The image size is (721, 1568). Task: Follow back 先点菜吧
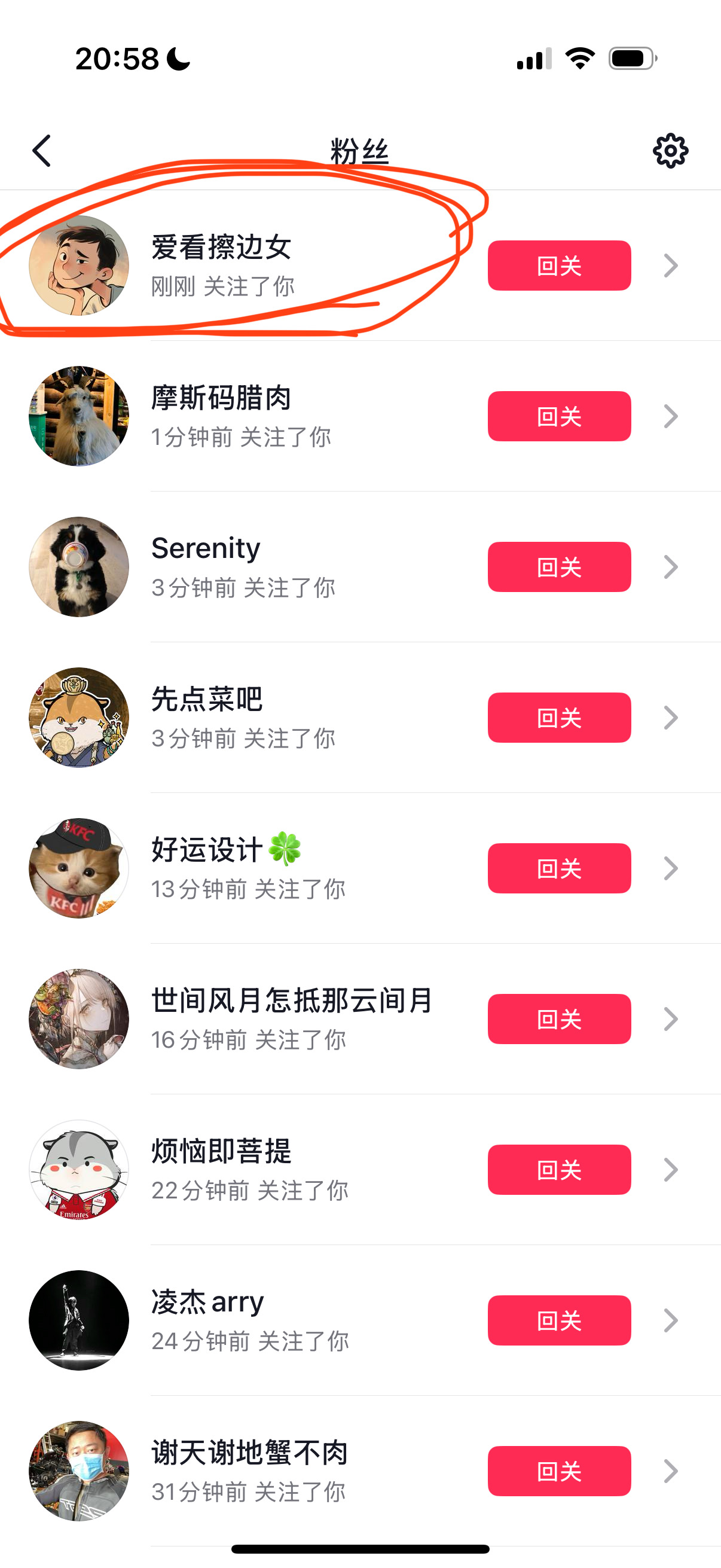point(558,718)
